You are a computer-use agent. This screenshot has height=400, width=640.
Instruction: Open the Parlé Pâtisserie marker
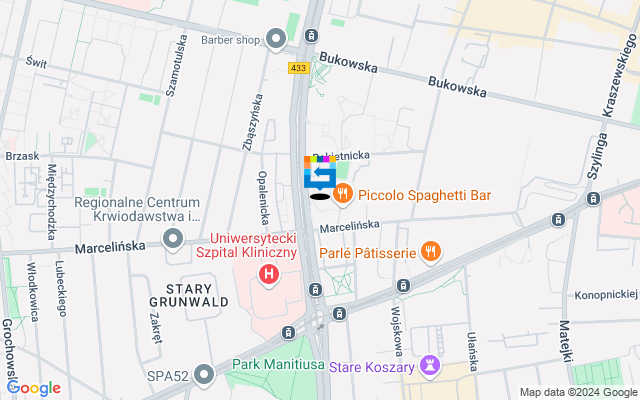pos(431,252)
